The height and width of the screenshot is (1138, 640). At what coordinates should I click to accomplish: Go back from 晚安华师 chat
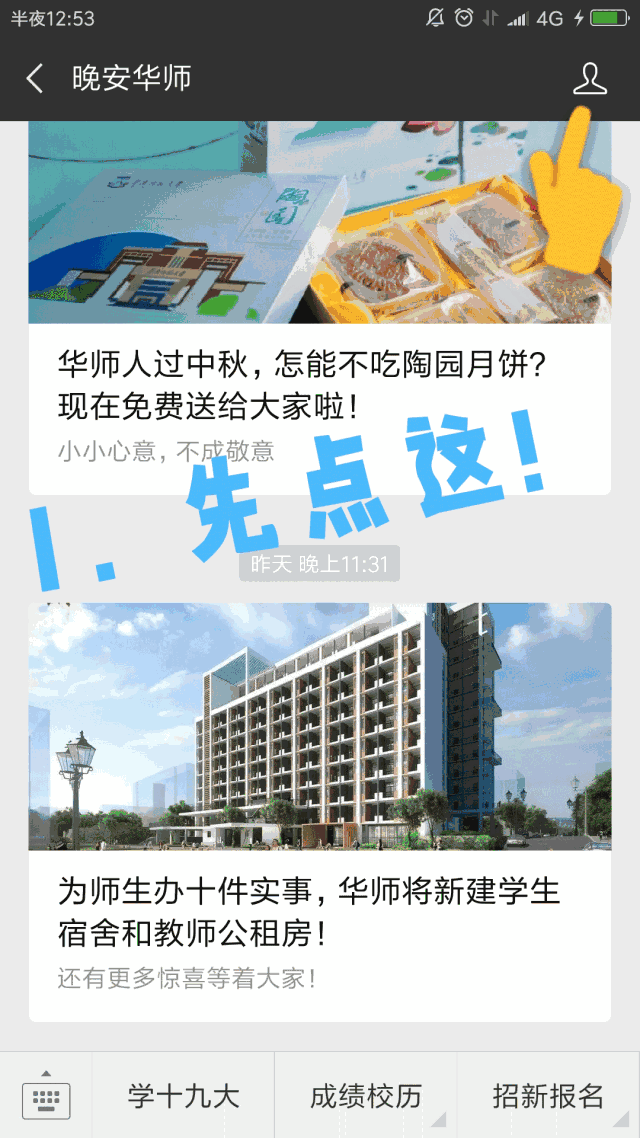(x=35, y=79)
